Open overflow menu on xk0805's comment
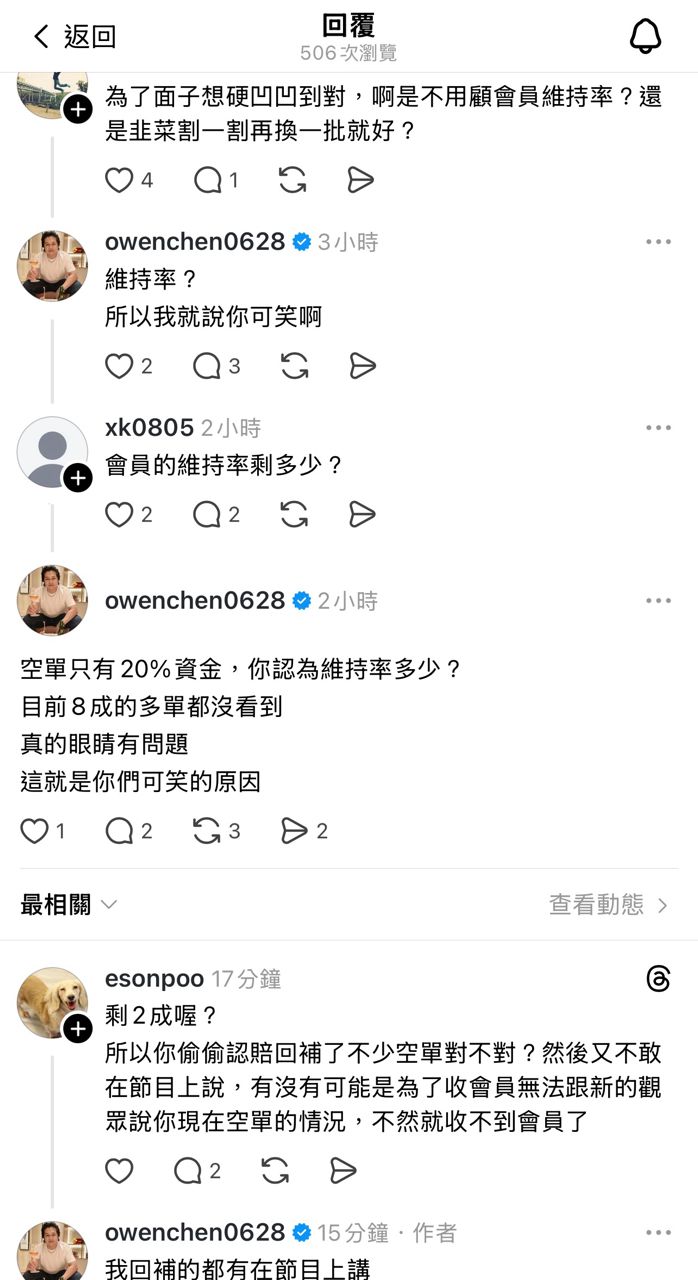The image size is (698, 1280). [658, 428]
